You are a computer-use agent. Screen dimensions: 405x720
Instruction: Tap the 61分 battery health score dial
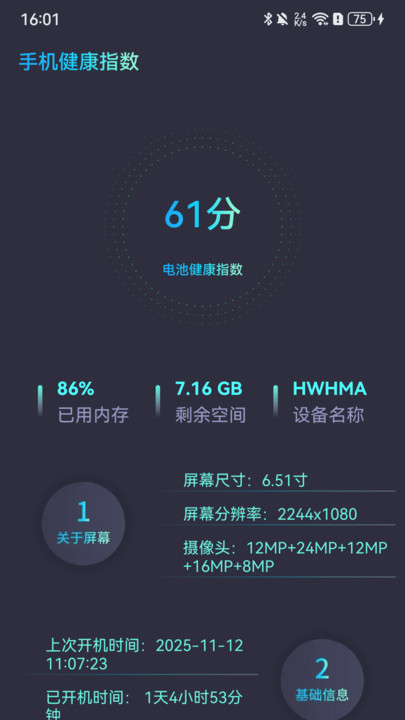pyautogui.click(x=202, y=226)
